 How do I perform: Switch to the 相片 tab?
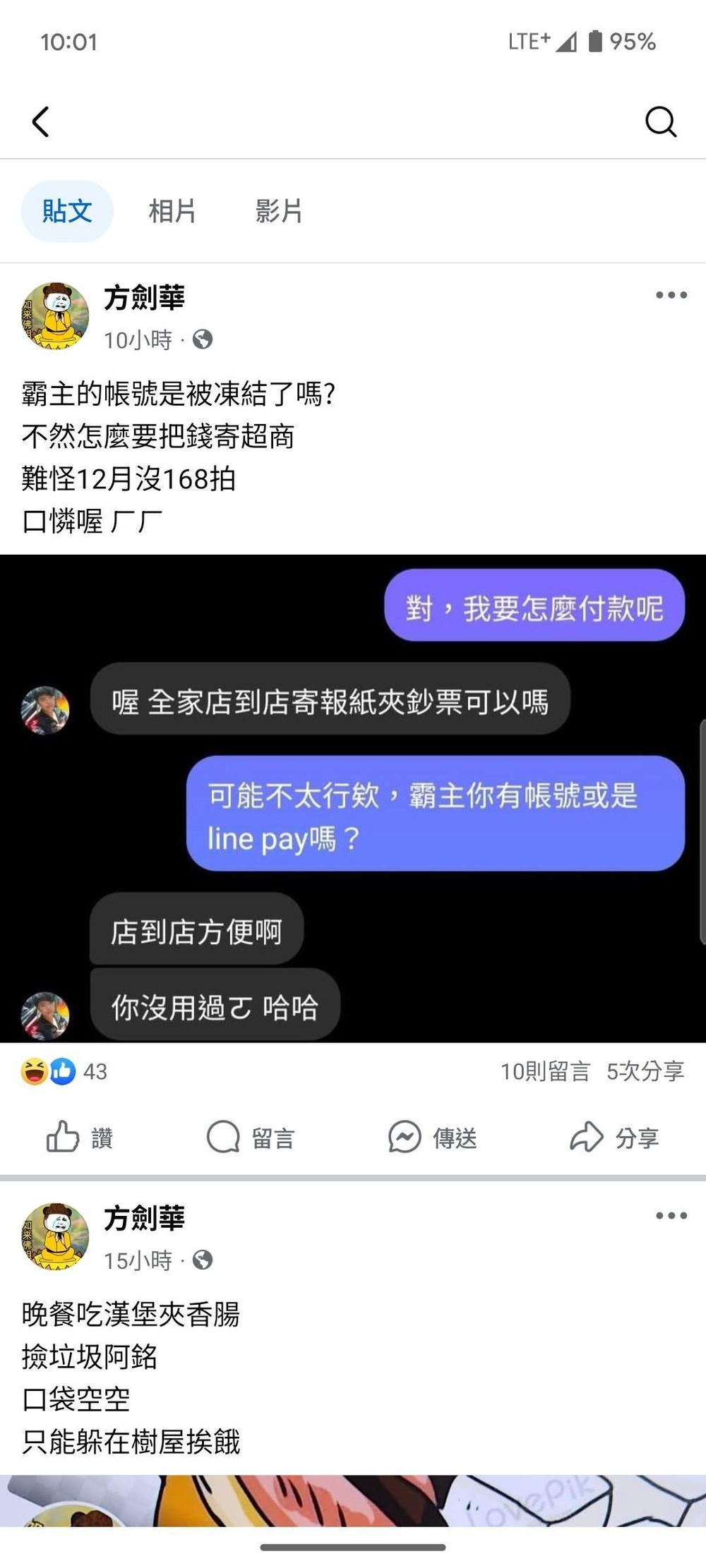(x=172, y=211)
